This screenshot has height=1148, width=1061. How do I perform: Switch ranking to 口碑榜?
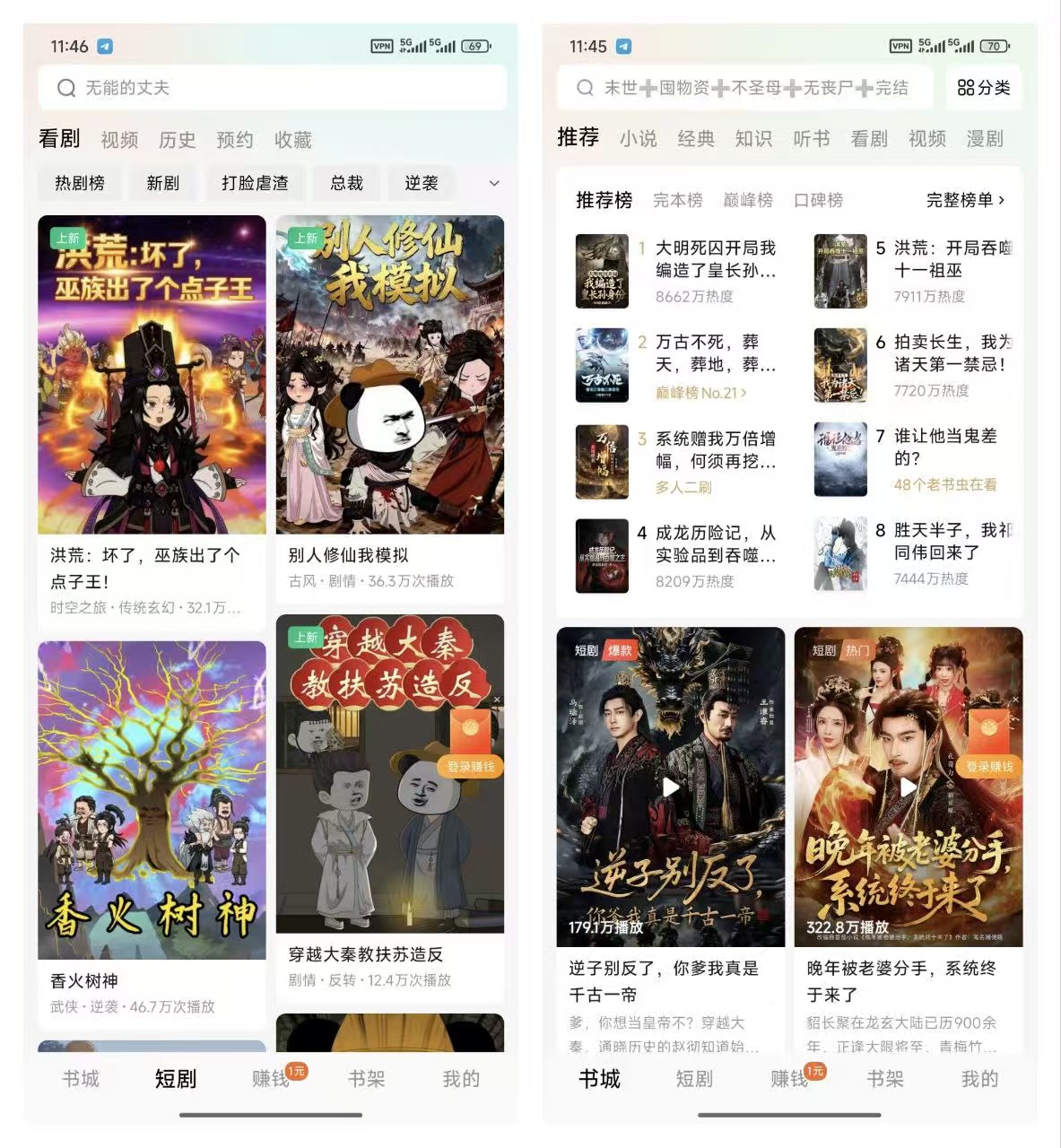[818, 200]
